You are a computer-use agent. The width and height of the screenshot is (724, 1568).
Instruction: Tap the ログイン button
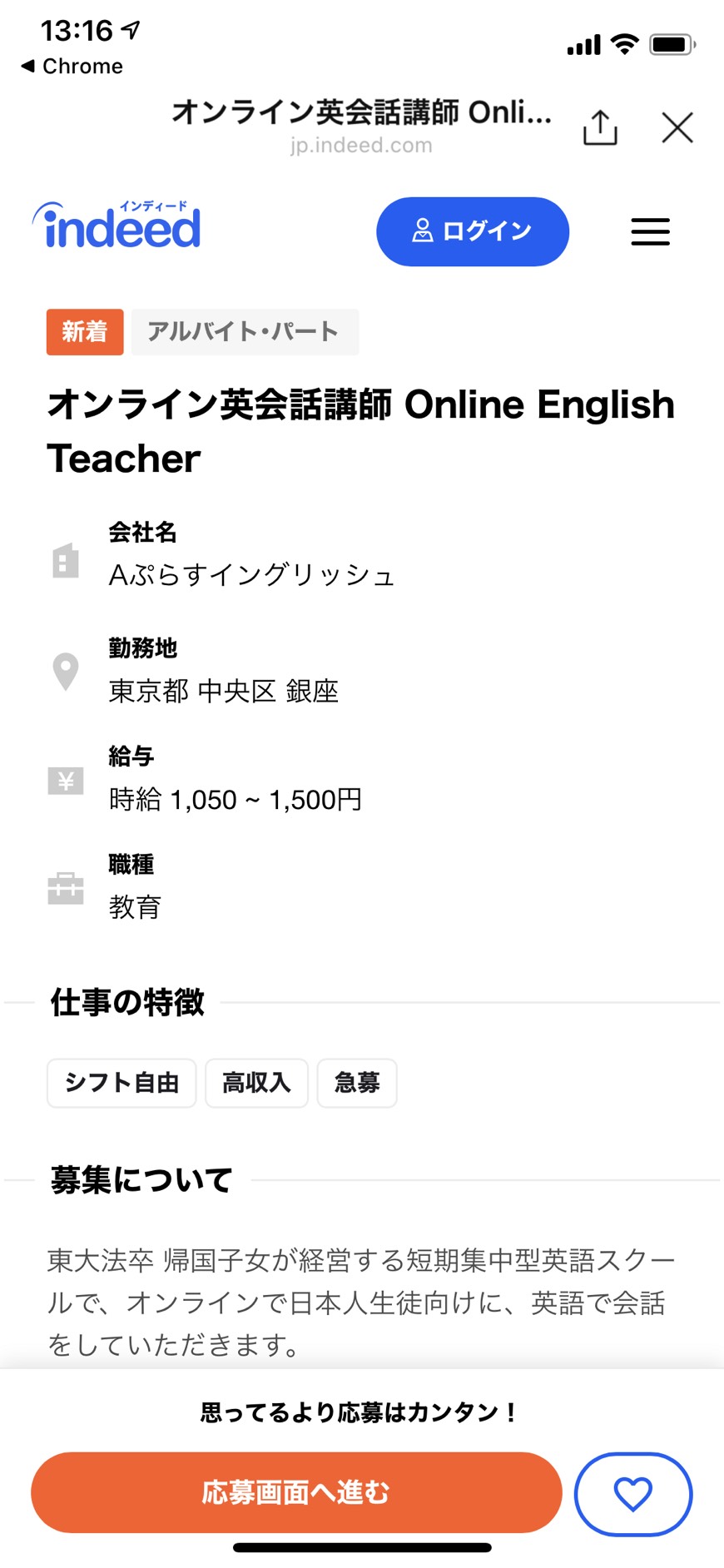pos(473,231)
